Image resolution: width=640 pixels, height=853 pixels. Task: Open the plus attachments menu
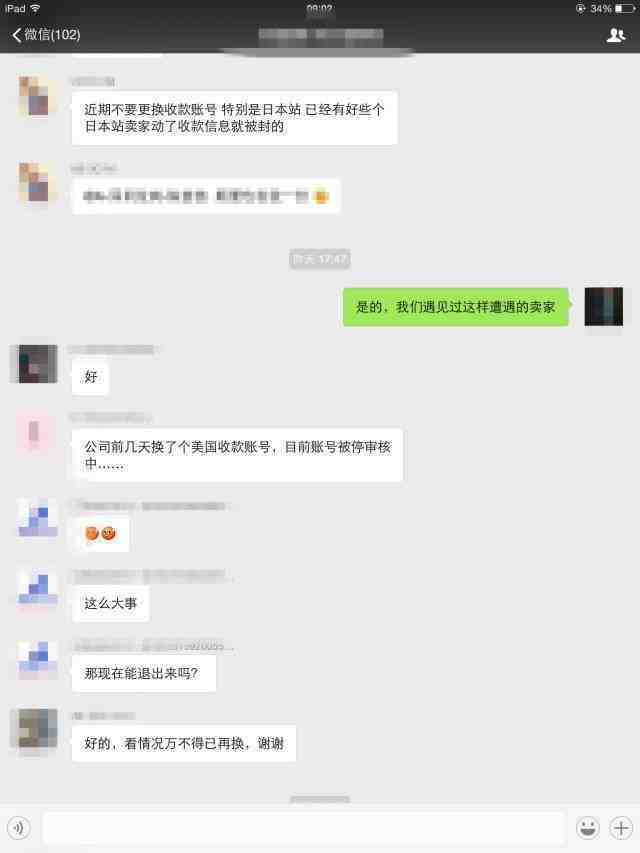coord(620,828)
